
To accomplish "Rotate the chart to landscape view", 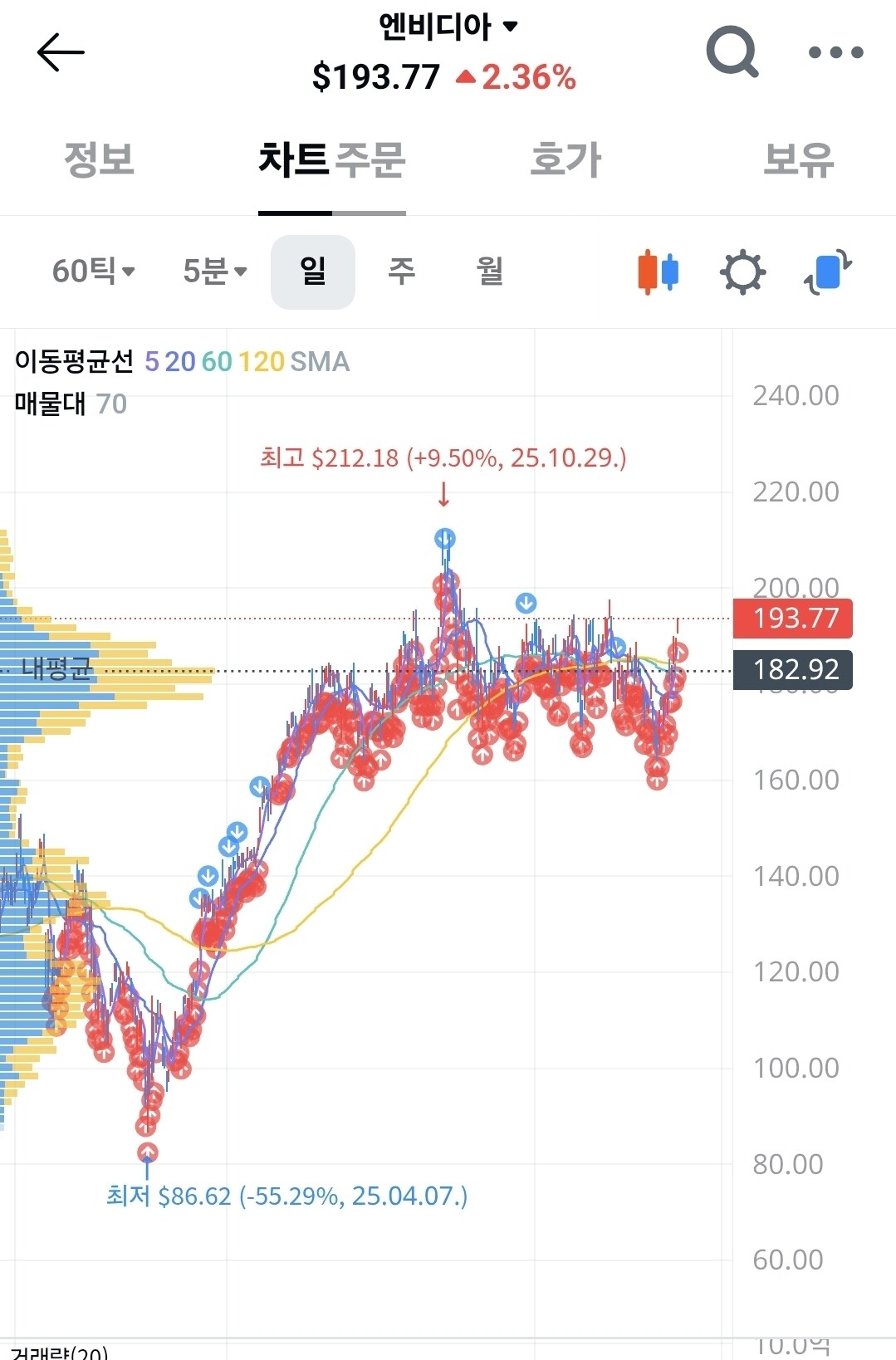I will pos(828,272).
